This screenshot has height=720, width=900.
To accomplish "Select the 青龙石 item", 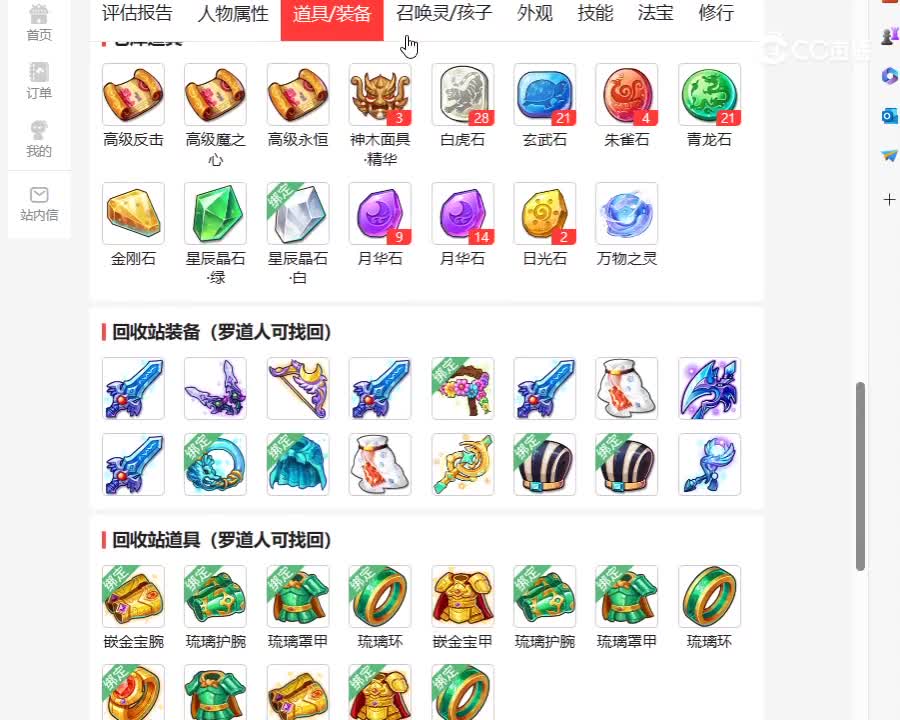I will [709, 95].
